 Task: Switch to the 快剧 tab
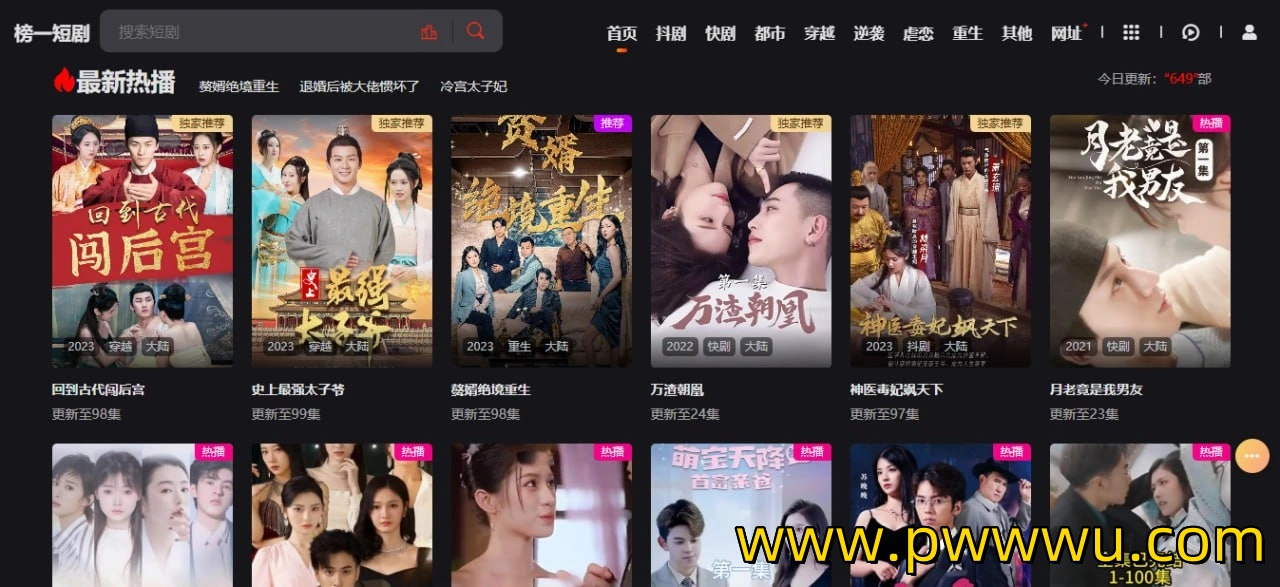[720, 33]
